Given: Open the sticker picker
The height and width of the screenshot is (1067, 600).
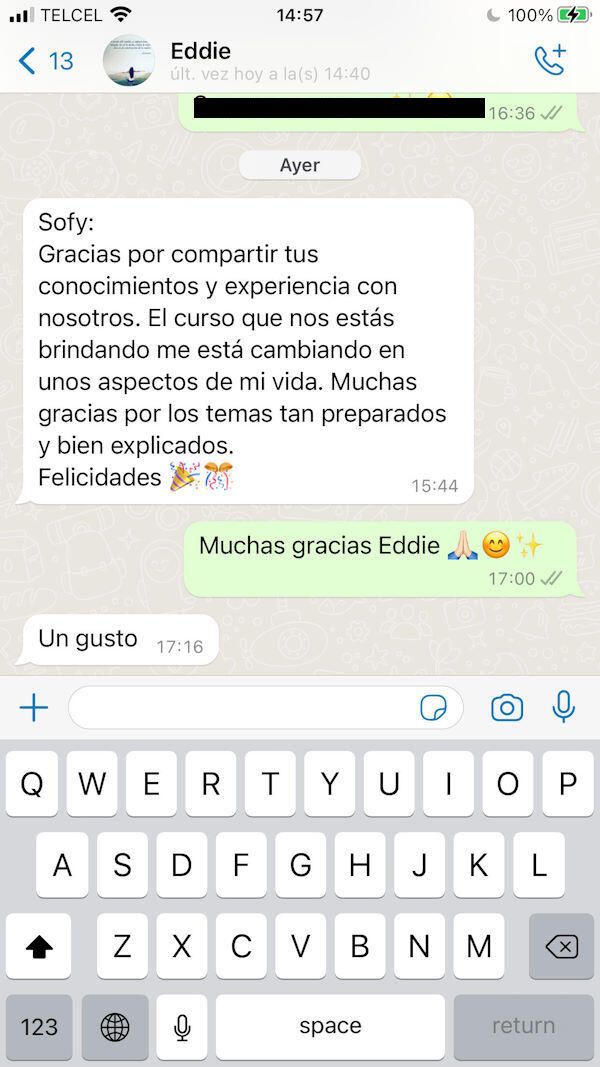Looking at the screenshot, I should [x=433, y=709].
